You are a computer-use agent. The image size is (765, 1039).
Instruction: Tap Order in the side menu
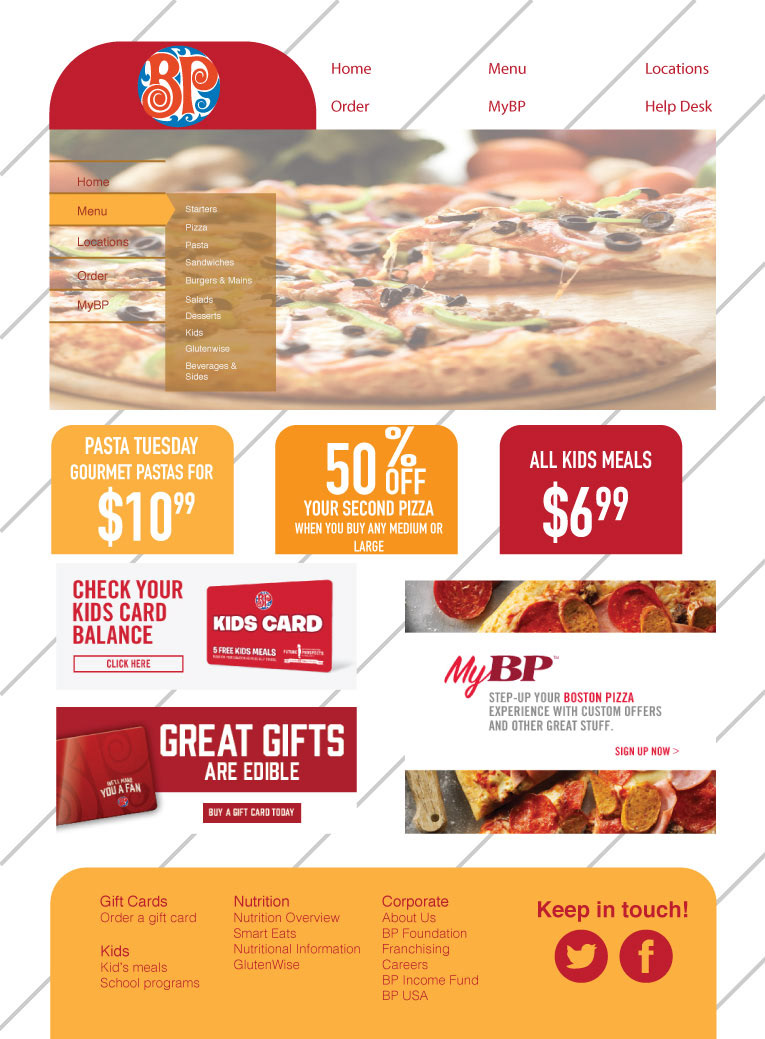click(x=92, y=276)
